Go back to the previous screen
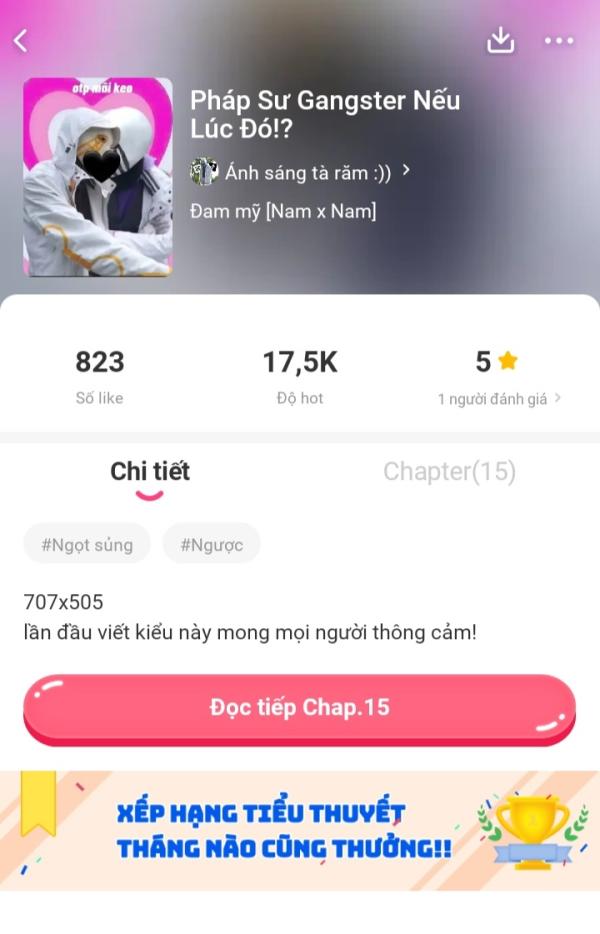This screenshot has height=934, width=600. (21, 41)
